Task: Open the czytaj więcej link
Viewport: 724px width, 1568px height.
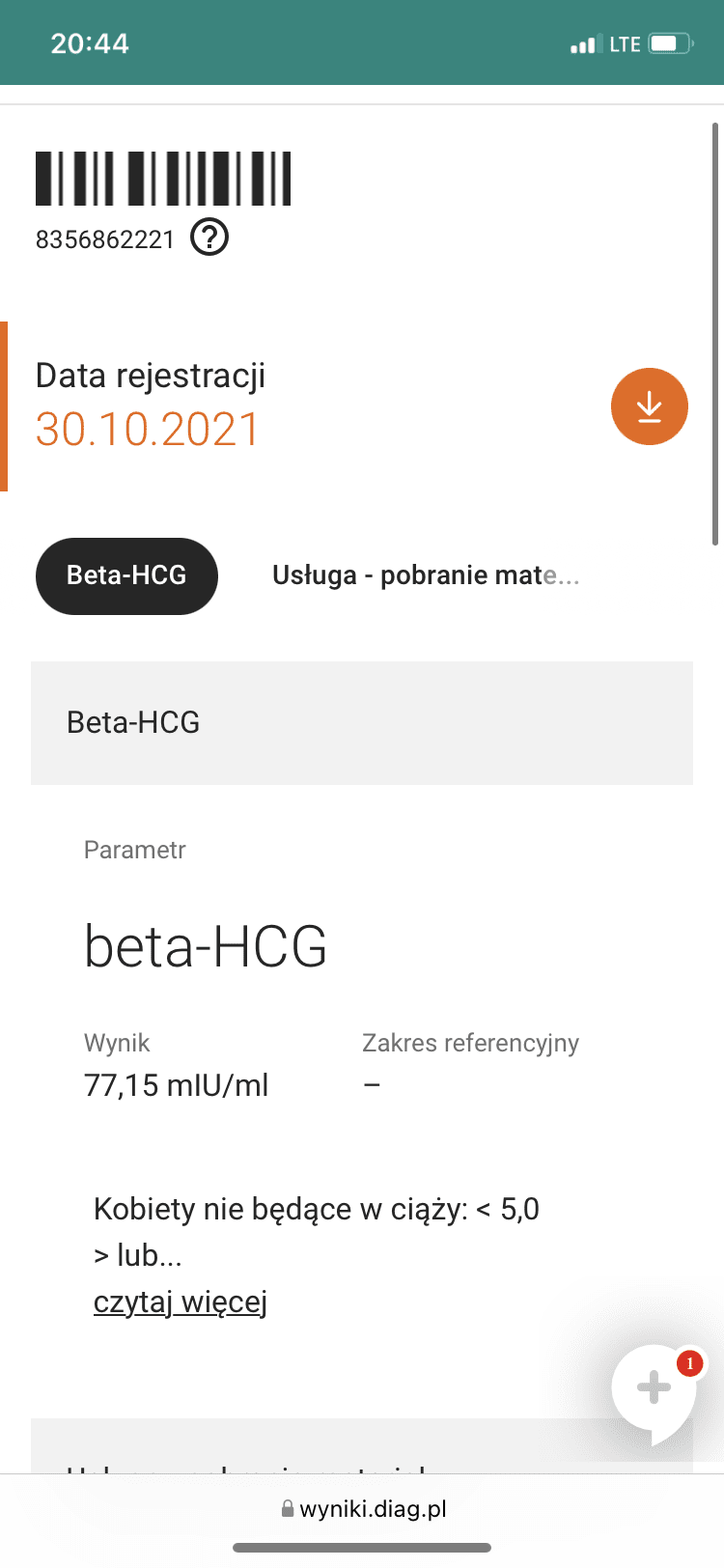Action: (180, 1302)
